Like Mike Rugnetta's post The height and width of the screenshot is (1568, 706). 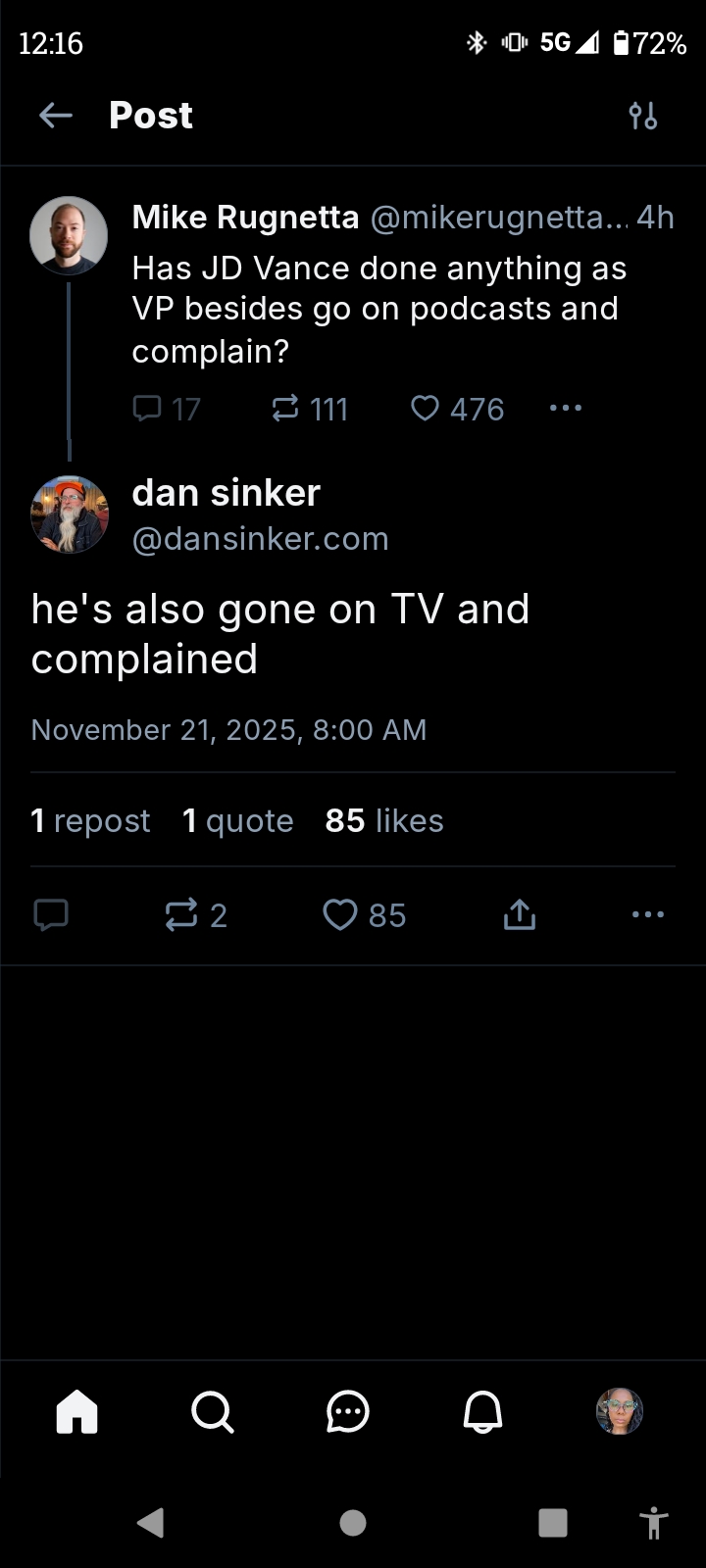click(425, 408)
